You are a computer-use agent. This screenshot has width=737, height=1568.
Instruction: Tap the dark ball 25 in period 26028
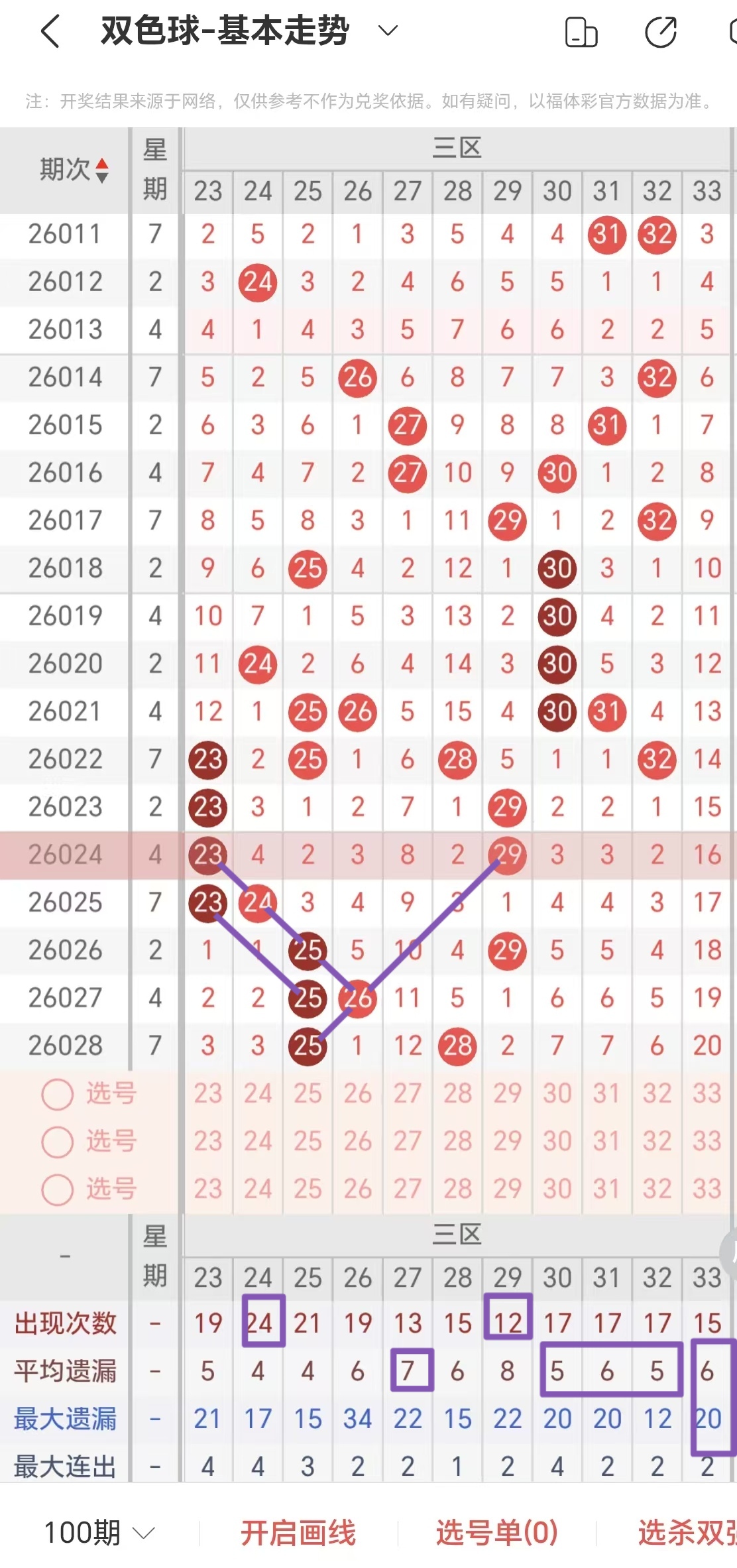coord(307,1044)
